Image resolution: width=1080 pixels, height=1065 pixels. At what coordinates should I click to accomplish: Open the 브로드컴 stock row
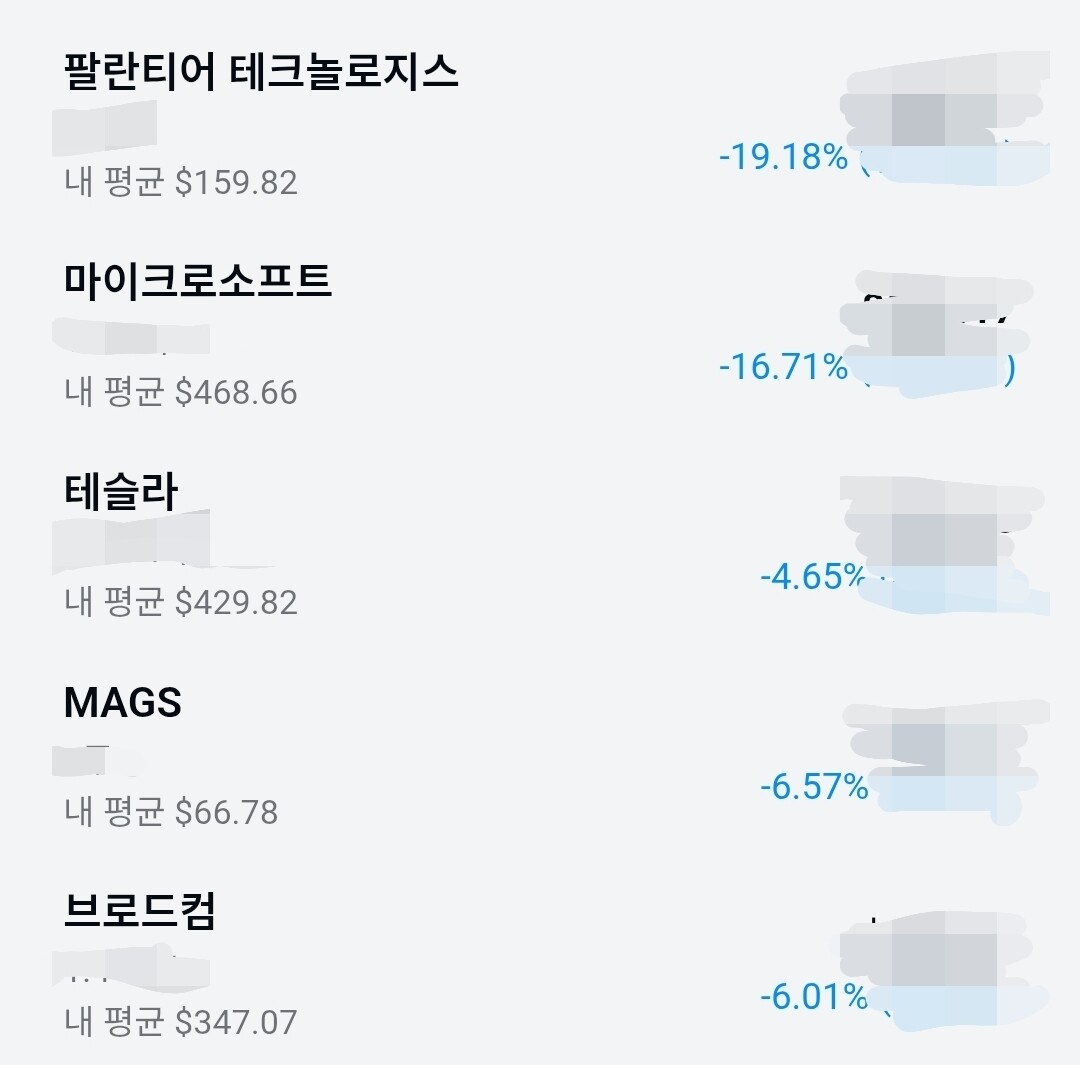[140, 912]
